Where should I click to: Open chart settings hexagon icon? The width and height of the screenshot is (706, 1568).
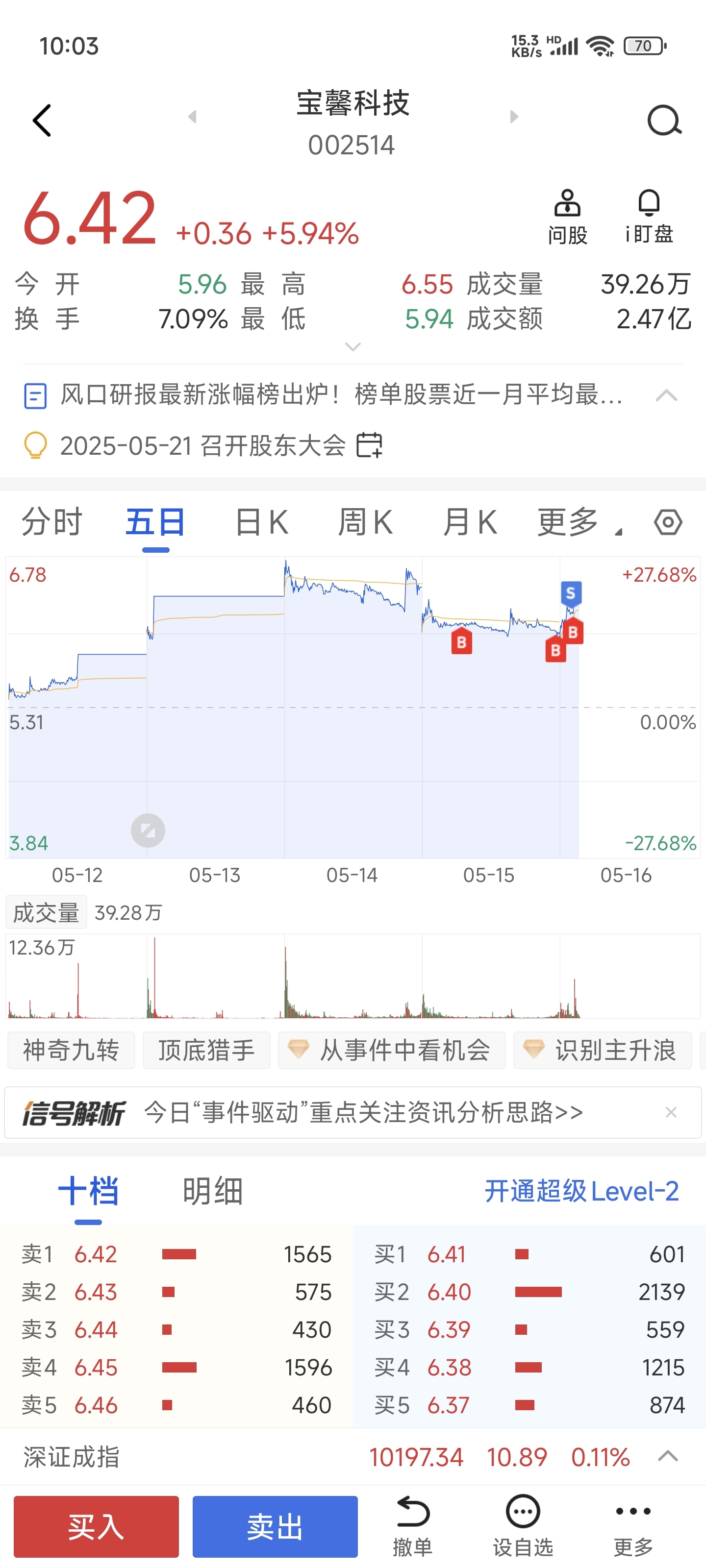point(668,522)
